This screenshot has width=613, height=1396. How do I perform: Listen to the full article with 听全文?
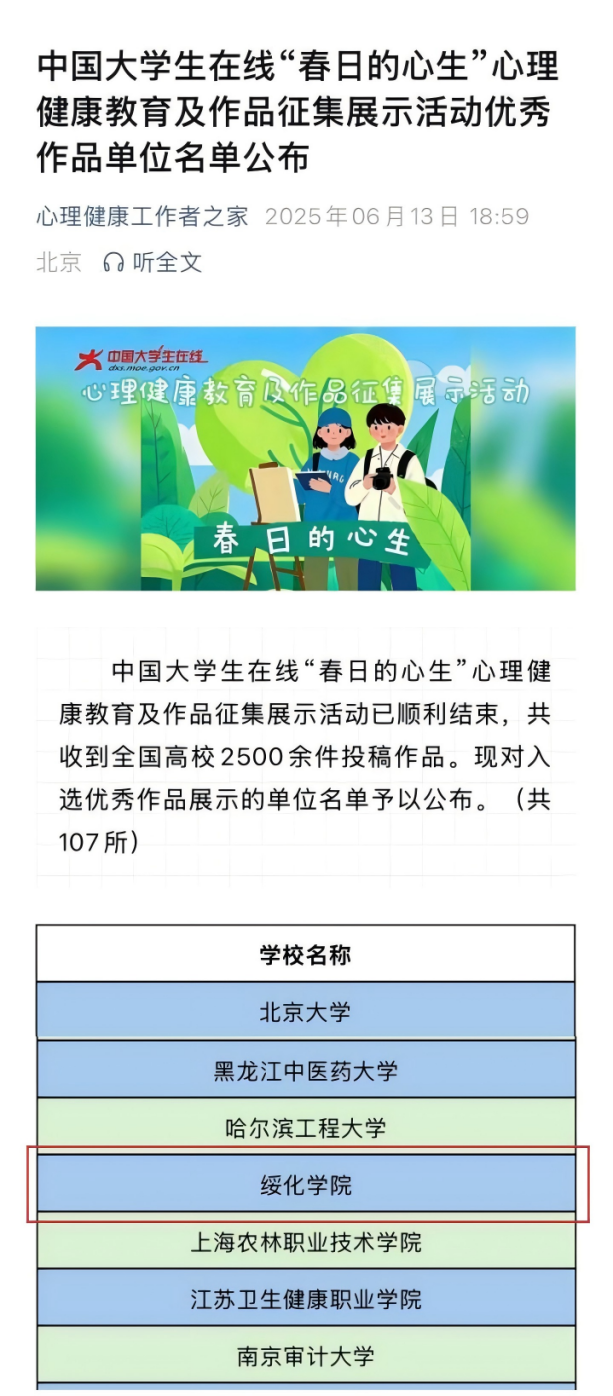(153, 262)
